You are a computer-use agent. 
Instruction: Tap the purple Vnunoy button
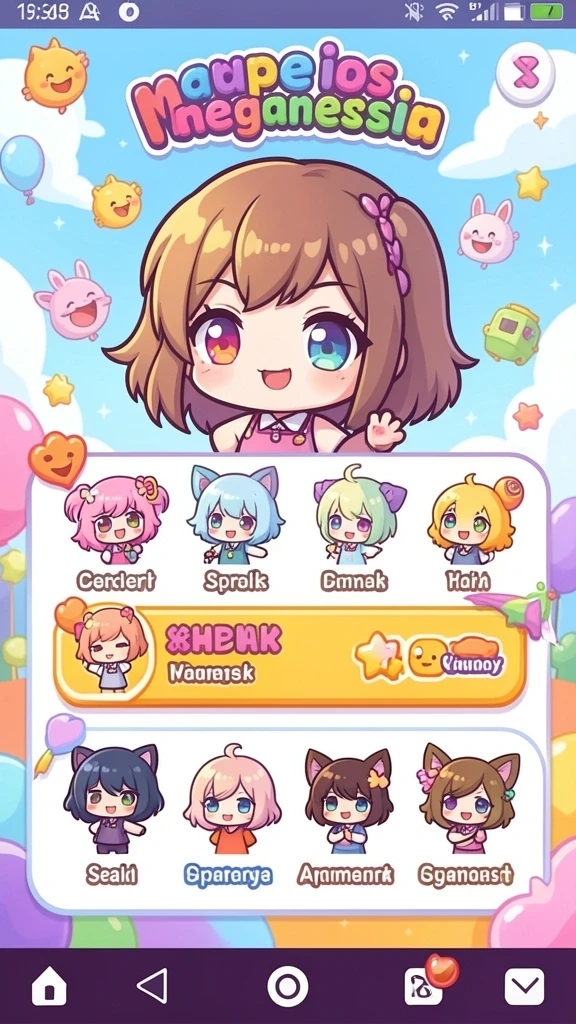[472, 664]
